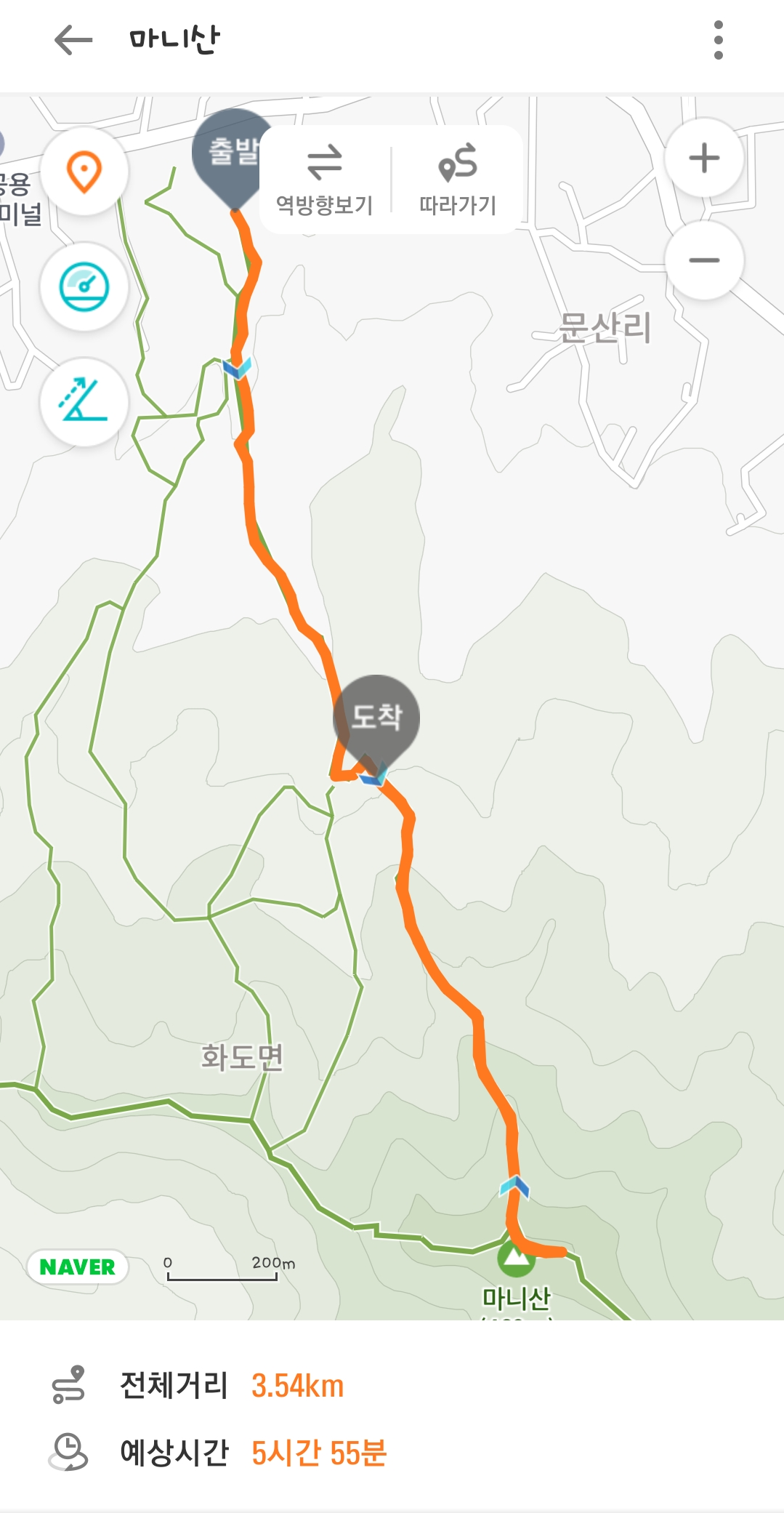This screenshot has width=784, height=1513.
Task: Zoom in on the map
Action: (703, 158)
